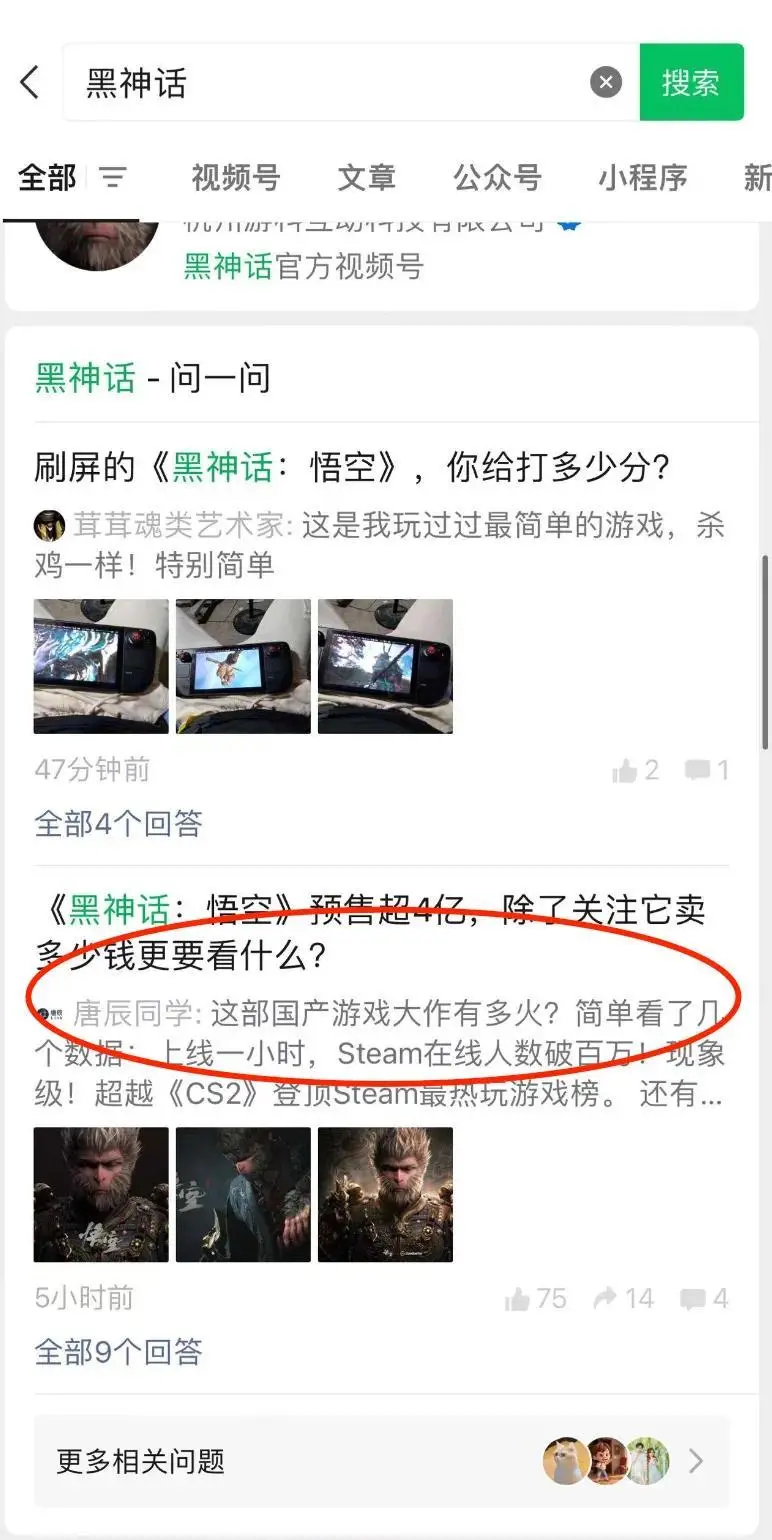
Task: Clear the search text with the X
Action: pyautogui.click(x=606, y=82)
